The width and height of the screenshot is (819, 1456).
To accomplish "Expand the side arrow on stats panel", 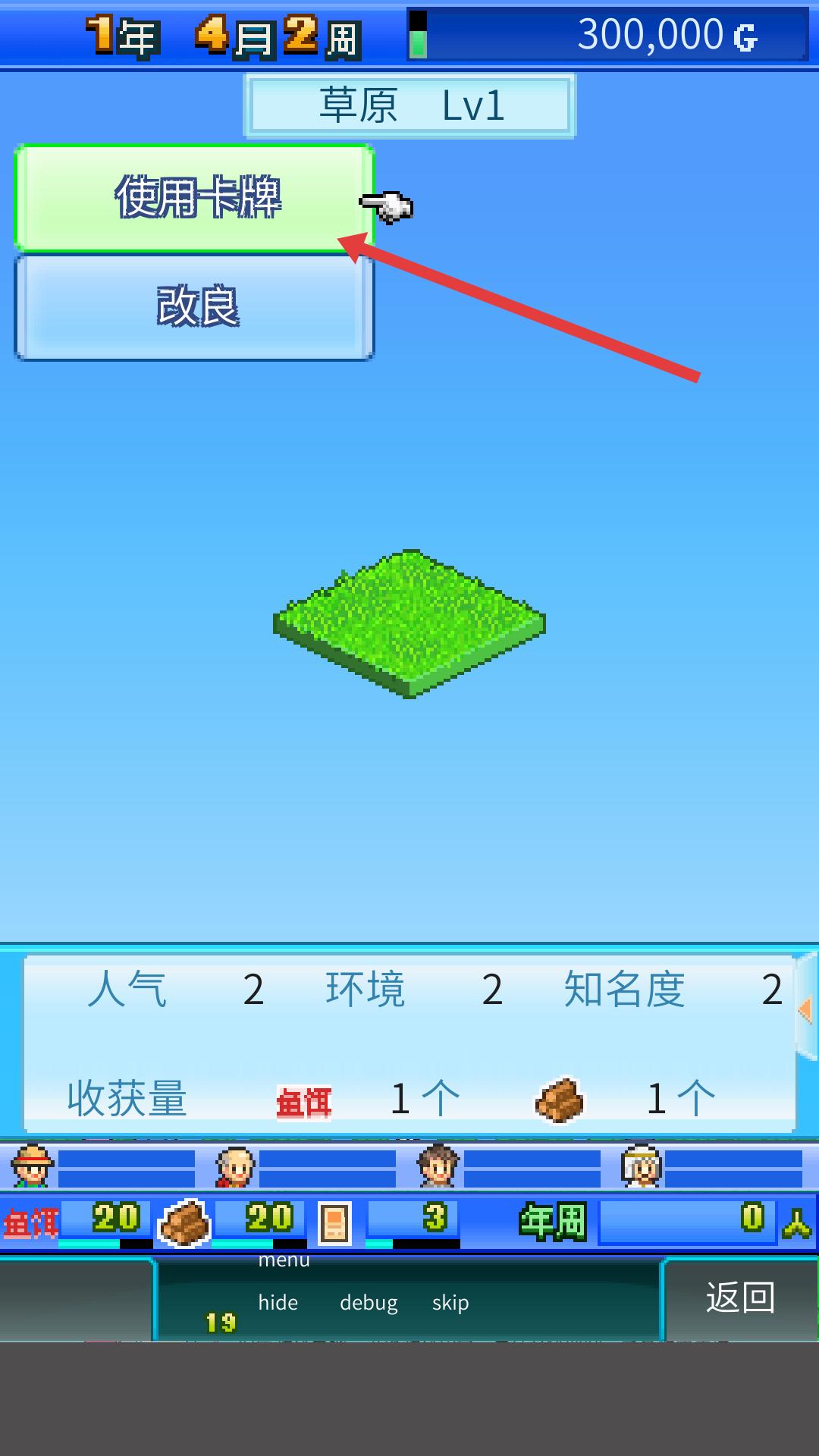I will click(806, 1009).
